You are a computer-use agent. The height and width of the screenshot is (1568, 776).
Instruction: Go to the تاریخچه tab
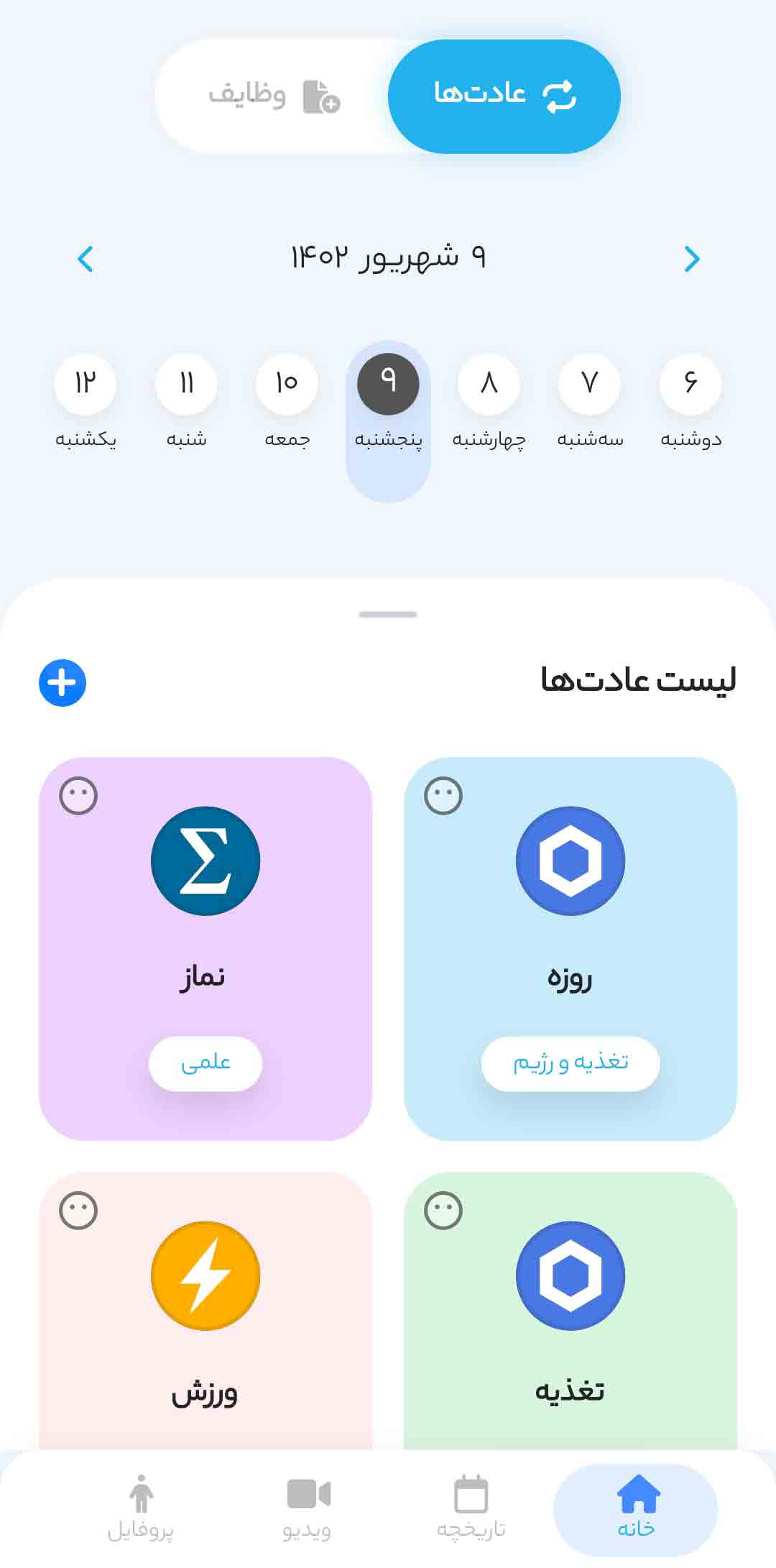(x=471, y=1507)
